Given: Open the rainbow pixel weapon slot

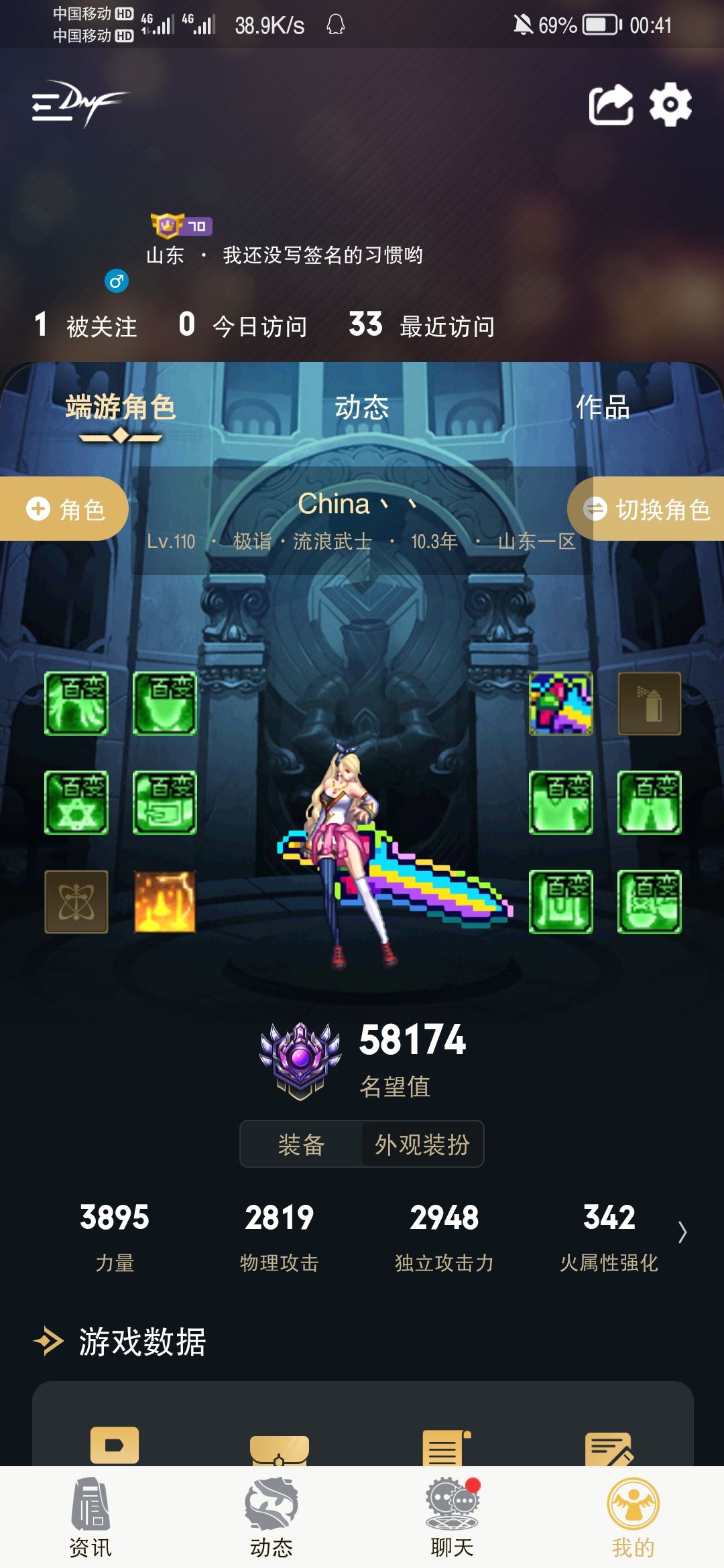Looking at the screenshot, I should pos(560,704).
